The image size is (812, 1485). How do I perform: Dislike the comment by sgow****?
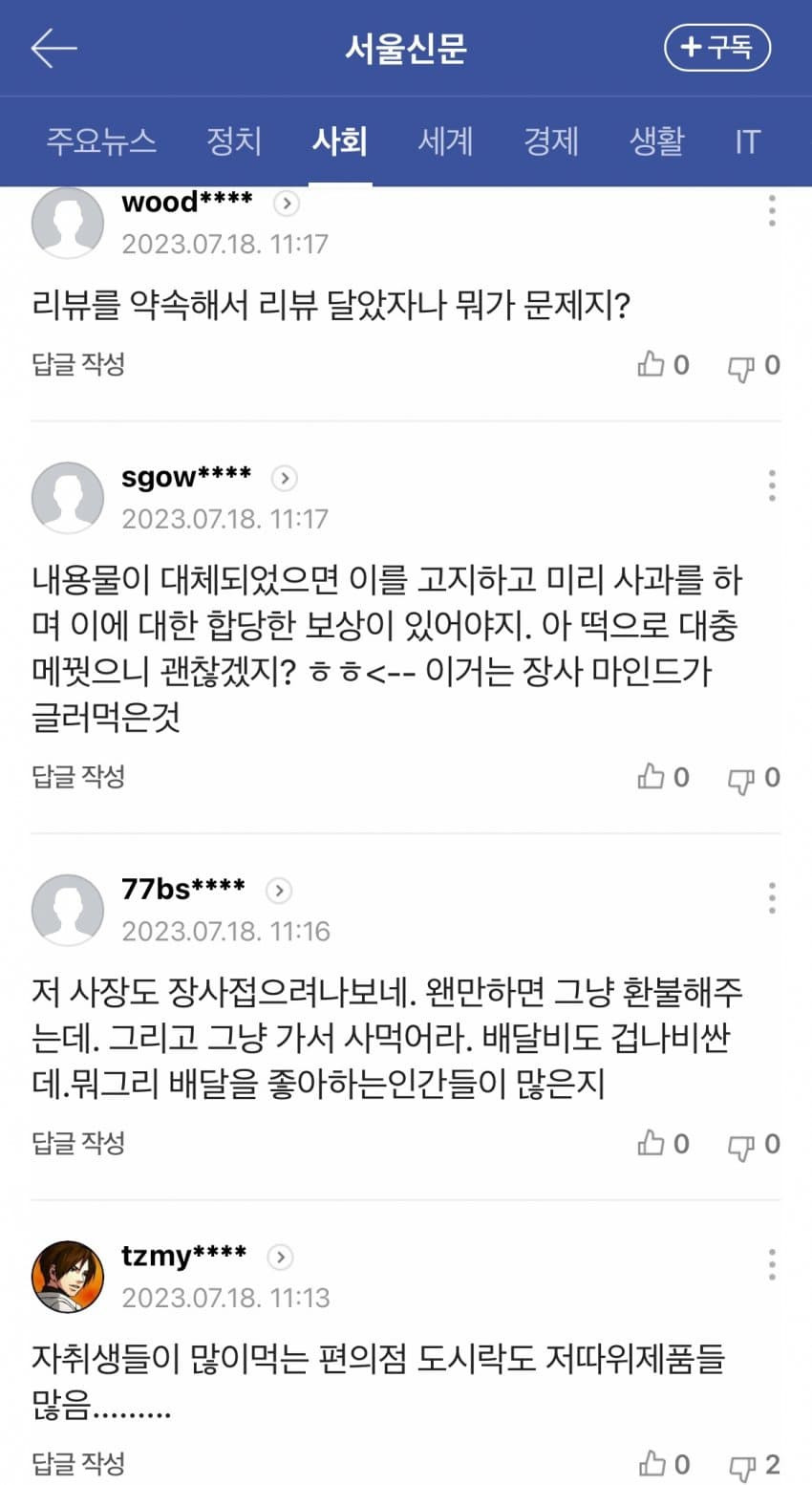[742, 779]
